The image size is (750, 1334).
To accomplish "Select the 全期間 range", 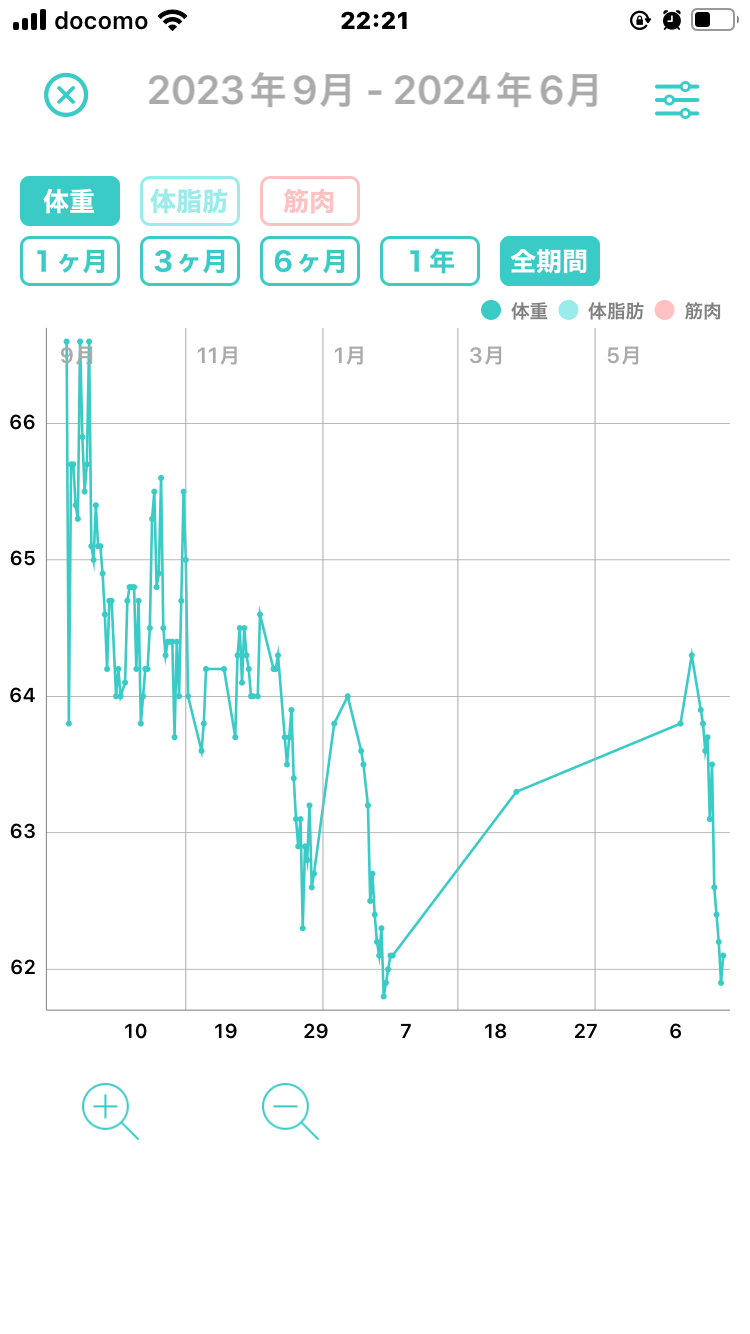I will [x=549, y=261].
